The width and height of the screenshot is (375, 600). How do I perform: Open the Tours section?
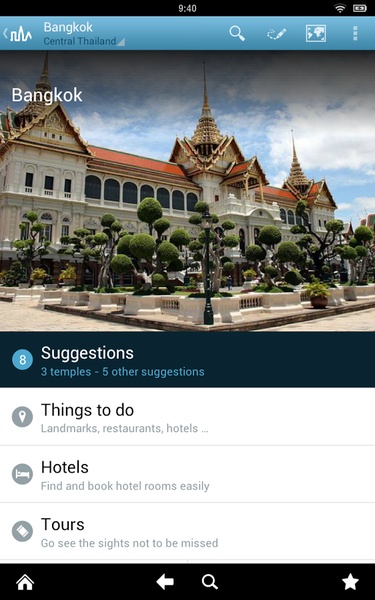point(188,532)
